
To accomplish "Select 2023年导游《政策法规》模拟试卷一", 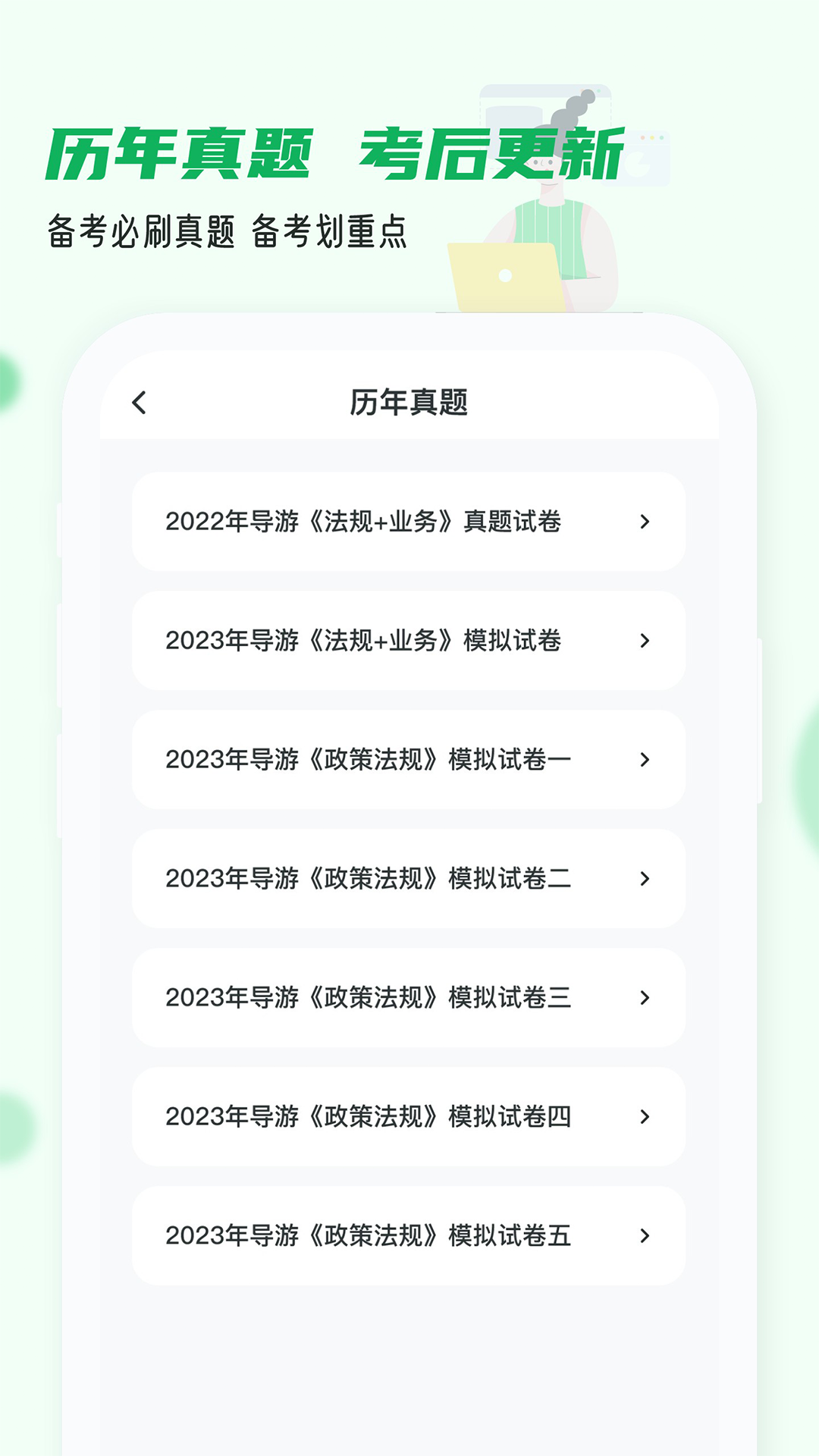I will [370, 760].
